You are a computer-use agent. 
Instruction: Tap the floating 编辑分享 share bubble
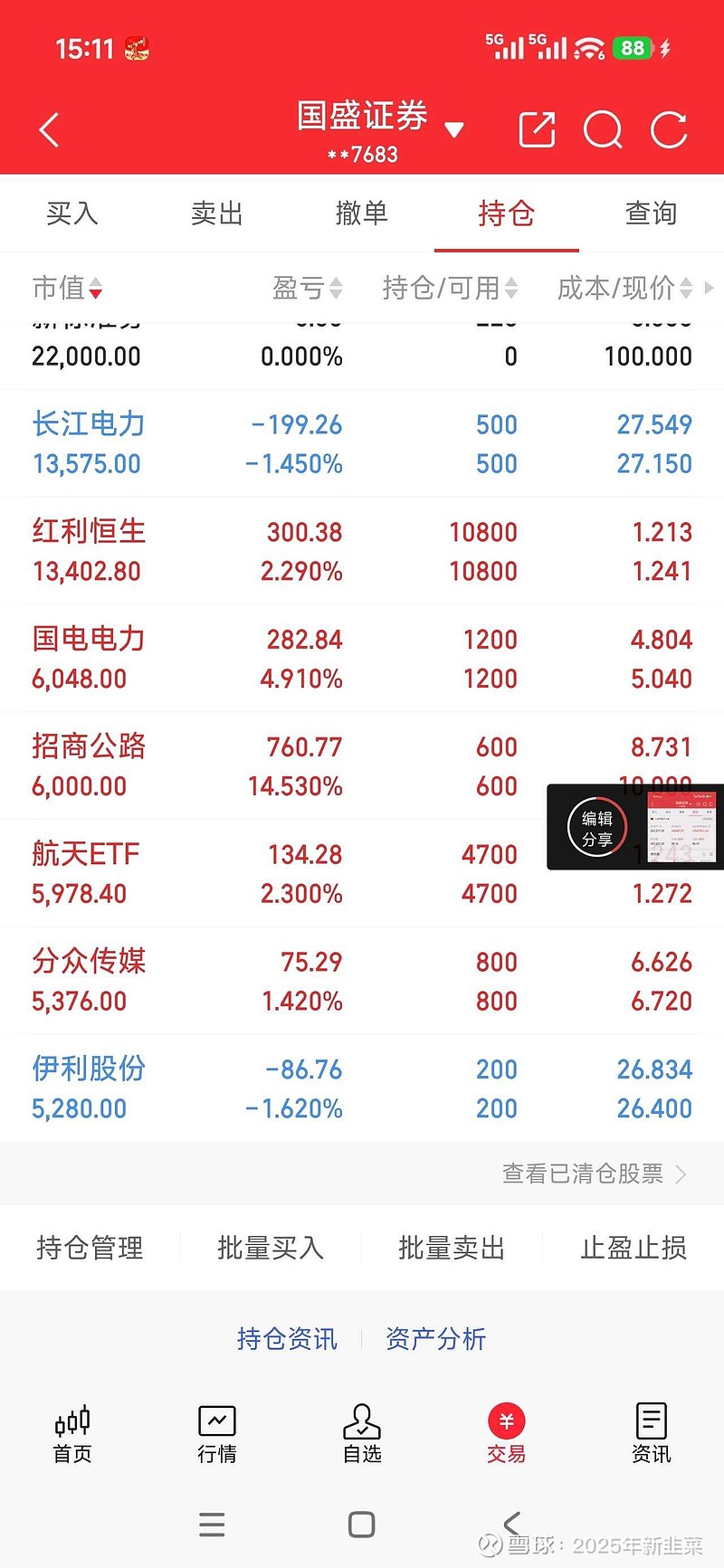[x=597, y=826]
